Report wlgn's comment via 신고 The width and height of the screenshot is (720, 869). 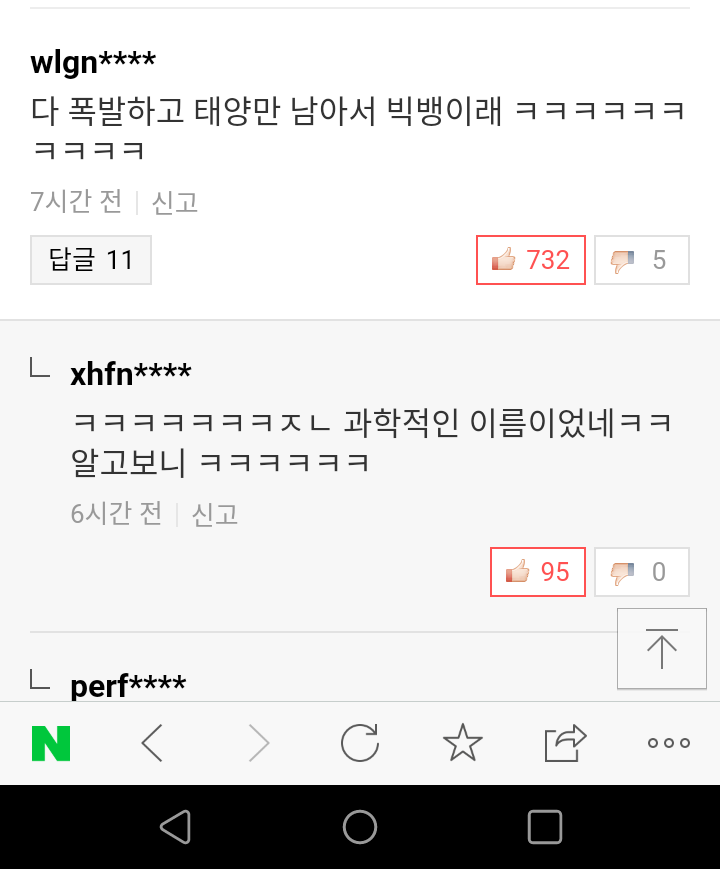175,202
